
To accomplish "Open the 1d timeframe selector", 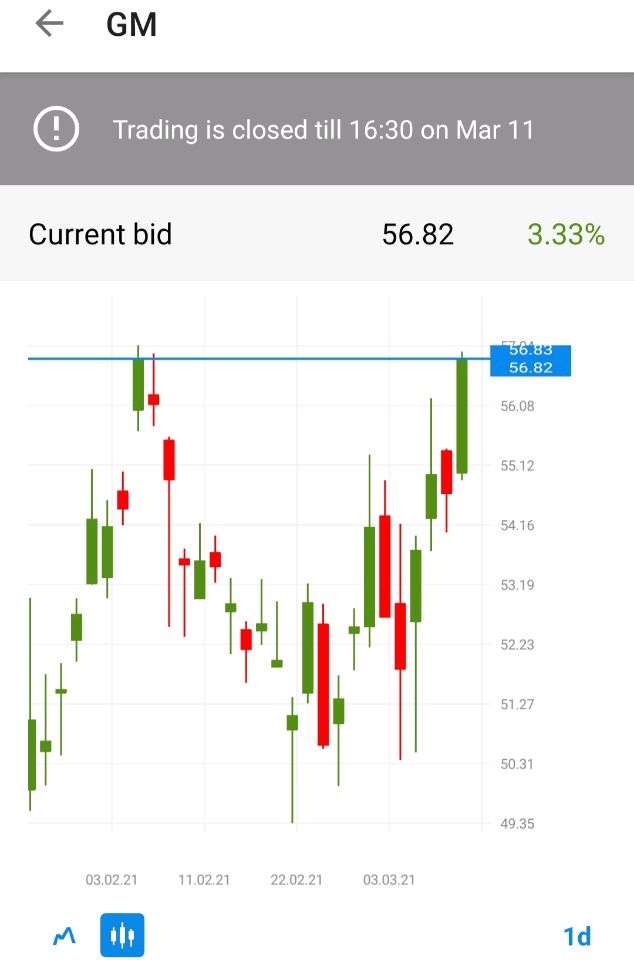I will [x=577, y=936].
